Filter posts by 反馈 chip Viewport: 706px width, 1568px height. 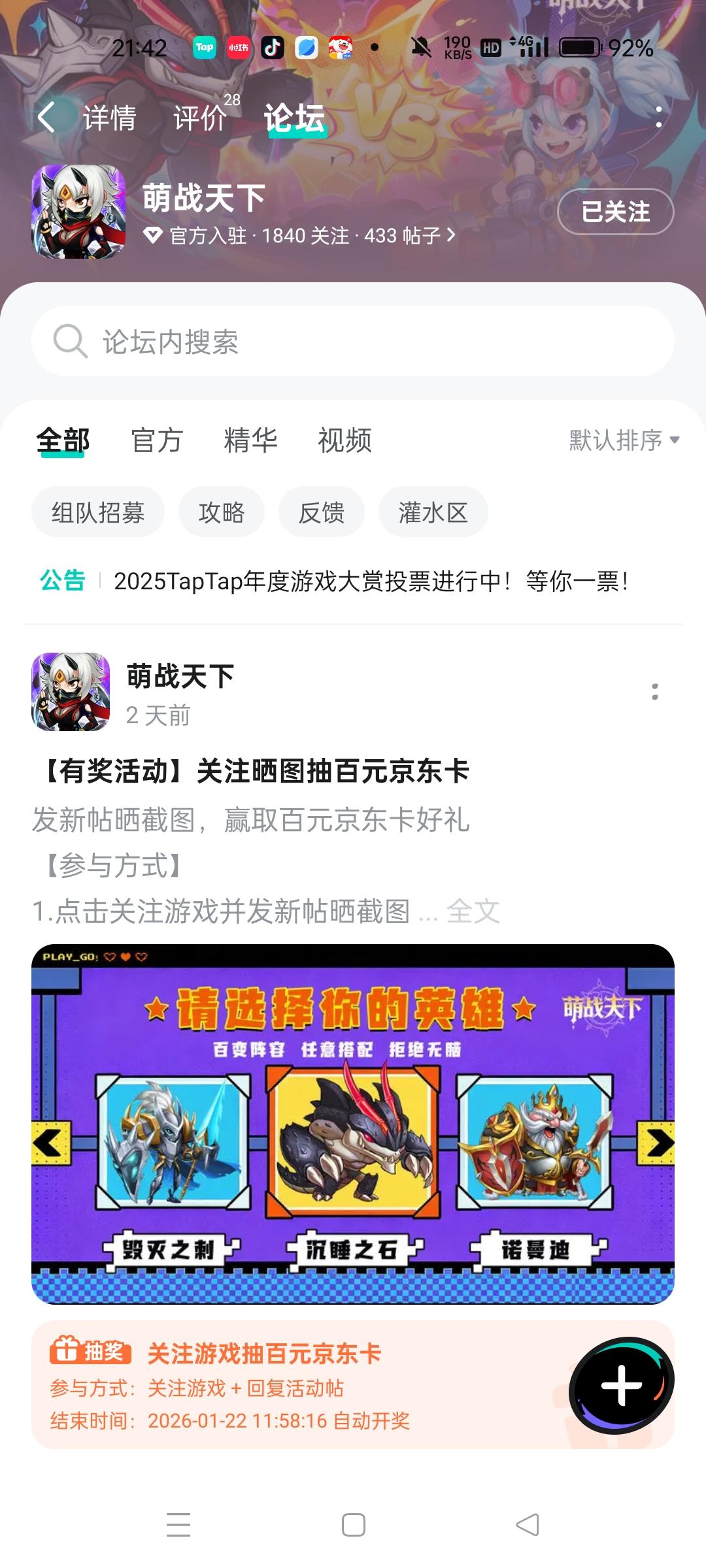click(321, 512)
